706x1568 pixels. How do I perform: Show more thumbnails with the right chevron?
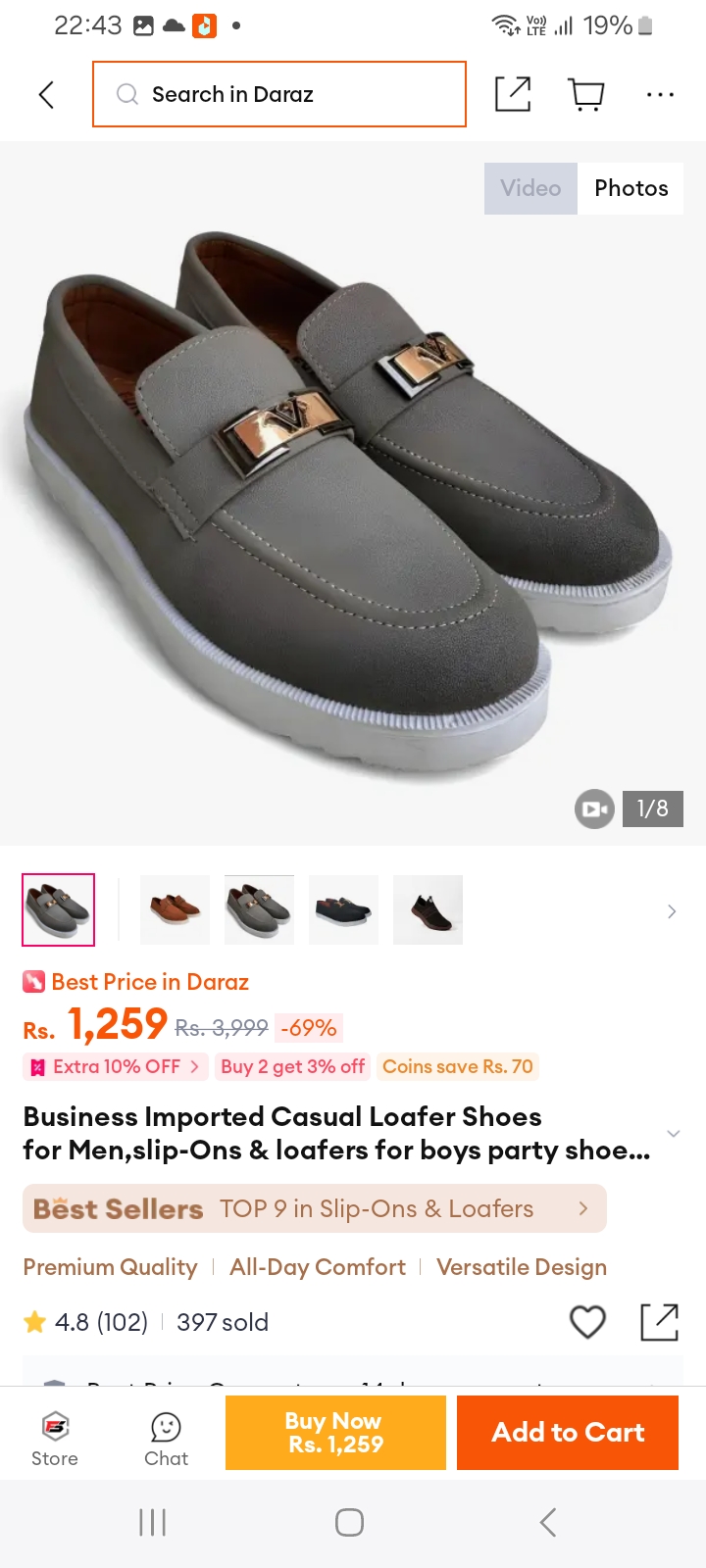coord(672,911)
